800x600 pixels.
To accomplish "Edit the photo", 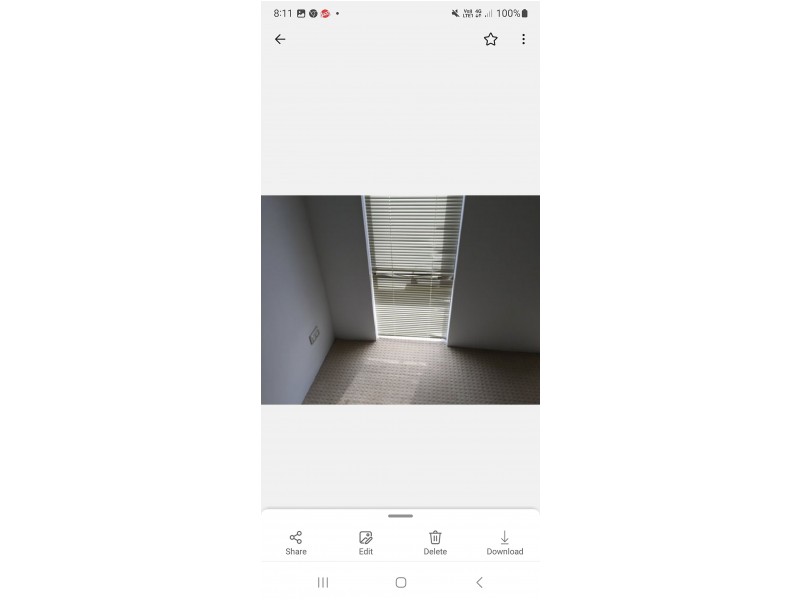I will pyautogui.click(x=366, y=542).
